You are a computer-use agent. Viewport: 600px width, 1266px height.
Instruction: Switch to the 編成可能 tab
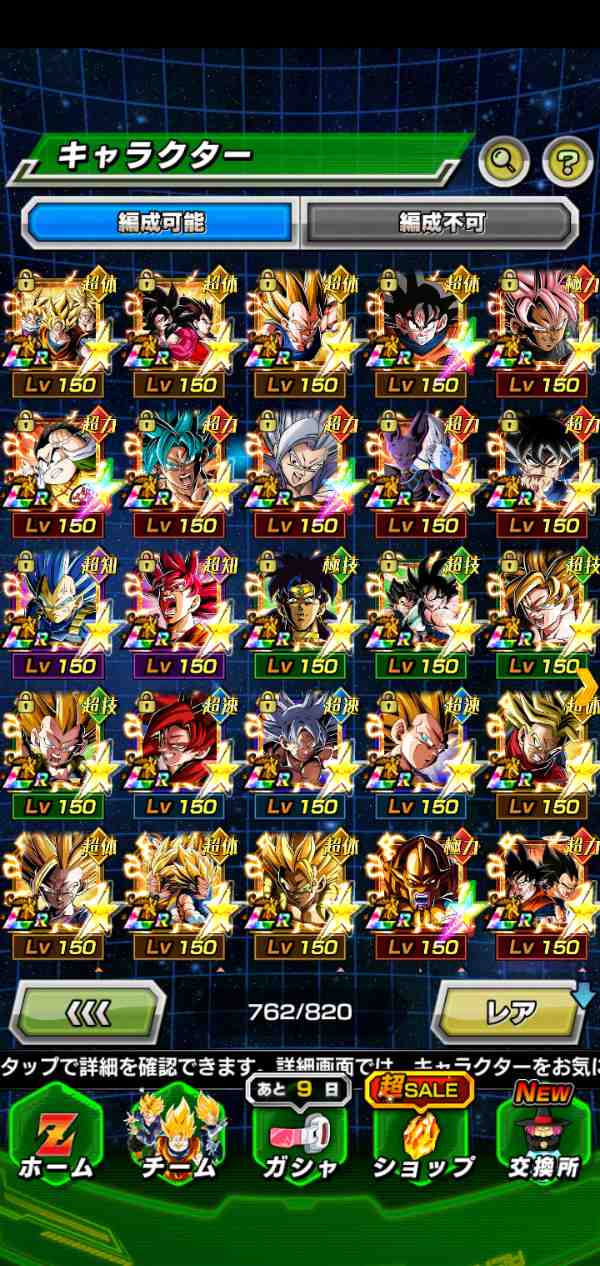tap(160, 221)
